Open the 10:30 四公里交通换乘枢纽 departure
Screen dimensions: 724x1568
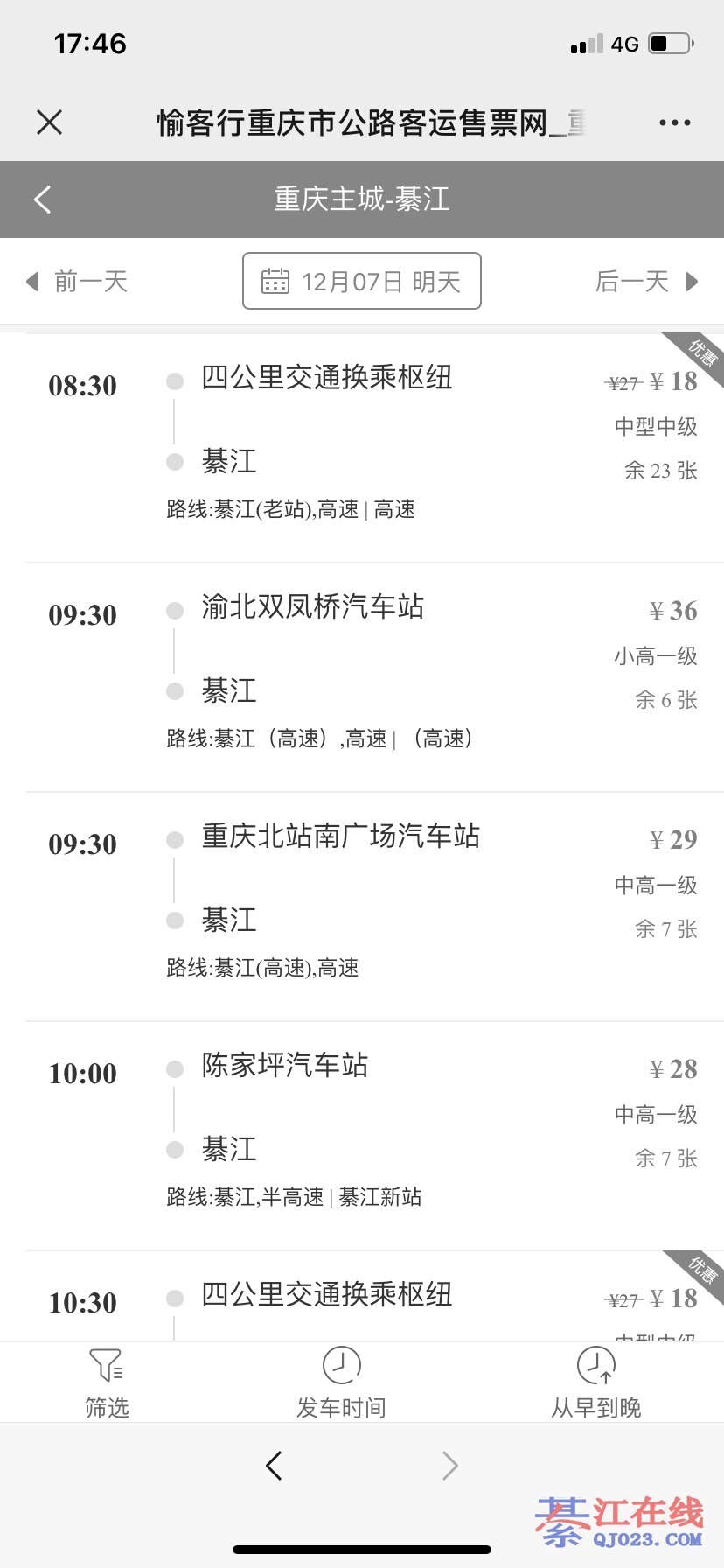coord(362,1299)
